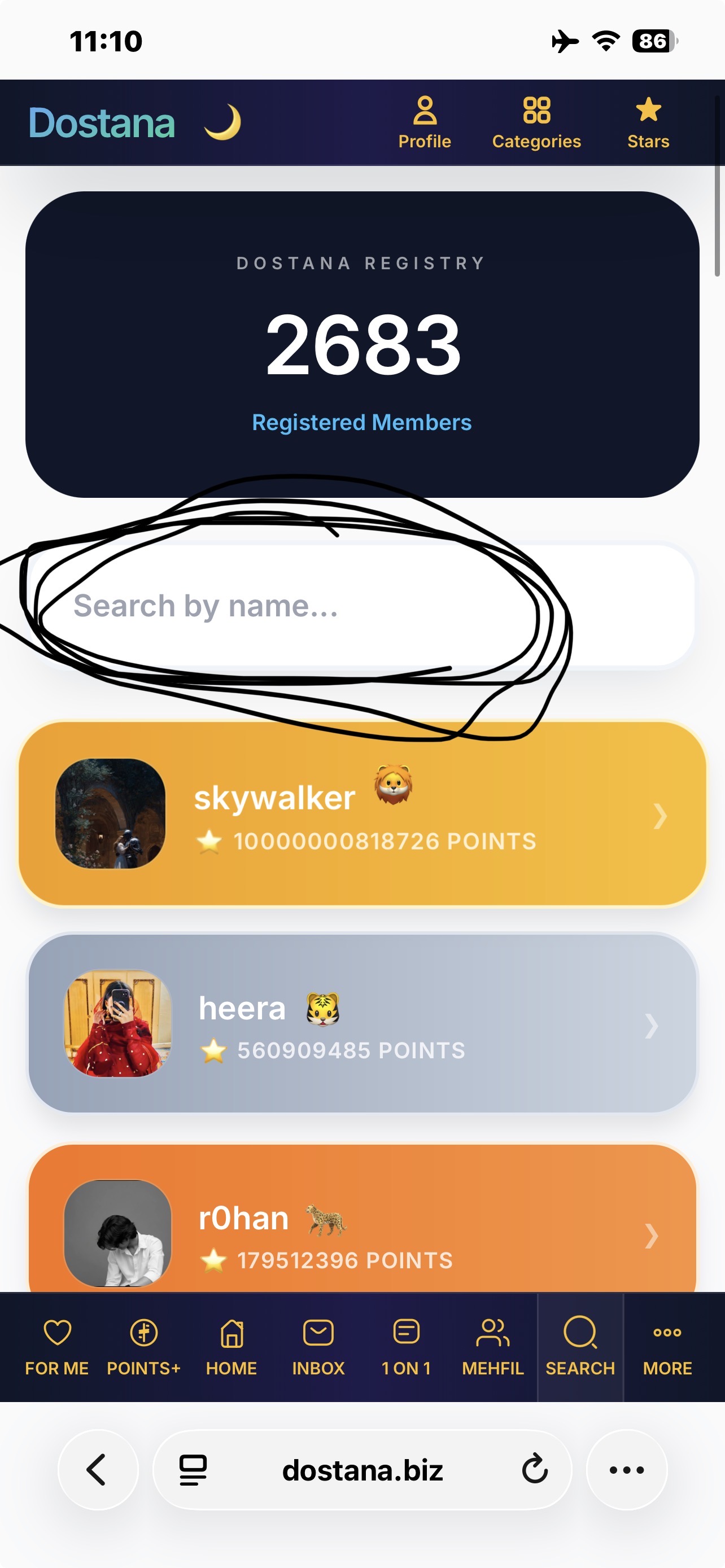Open skywalker's member card
This screenshot has height=1568, width=725.
click(x=362, y=814)
